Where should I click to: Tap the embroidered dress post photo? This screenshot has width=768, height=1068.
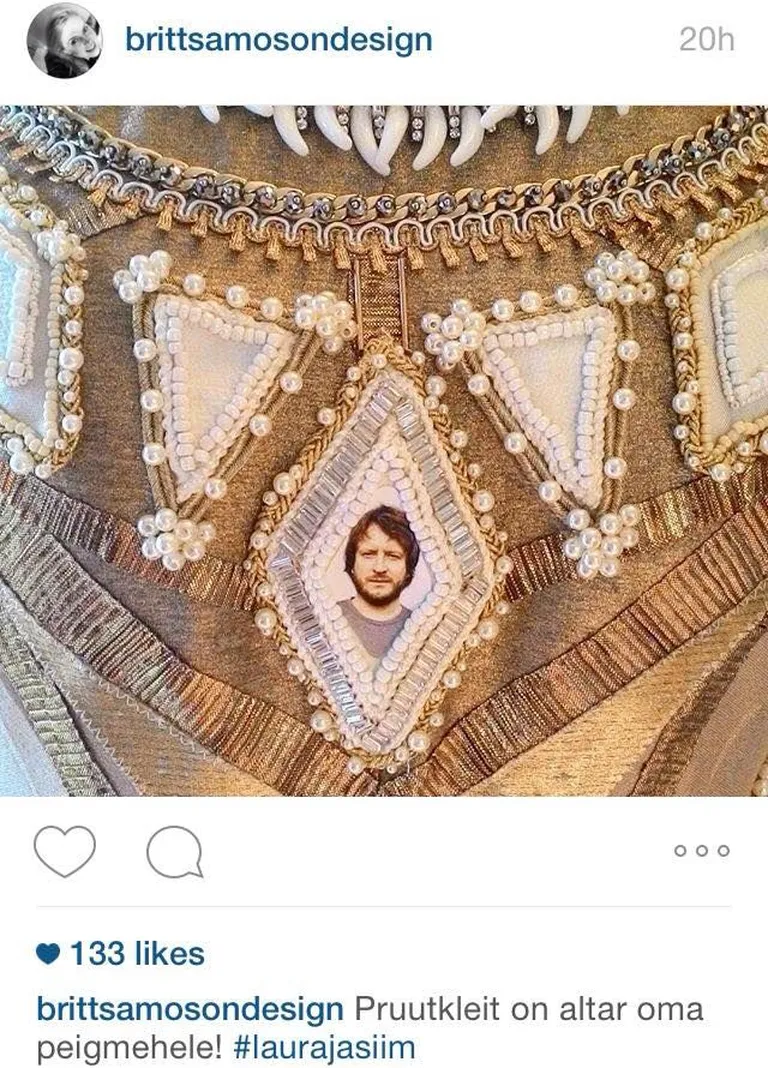384,450
